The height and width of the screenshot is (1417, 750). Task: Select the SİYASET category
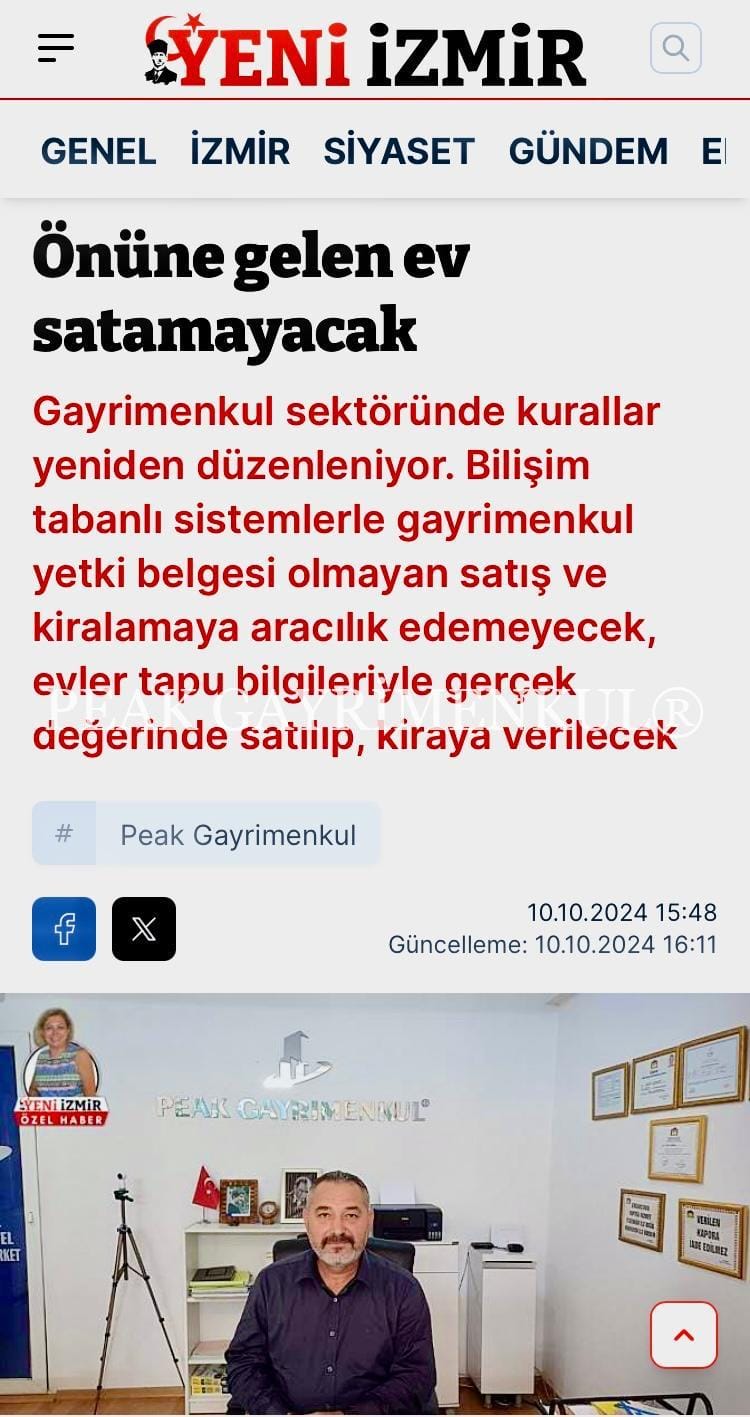[x=398, y=151]
